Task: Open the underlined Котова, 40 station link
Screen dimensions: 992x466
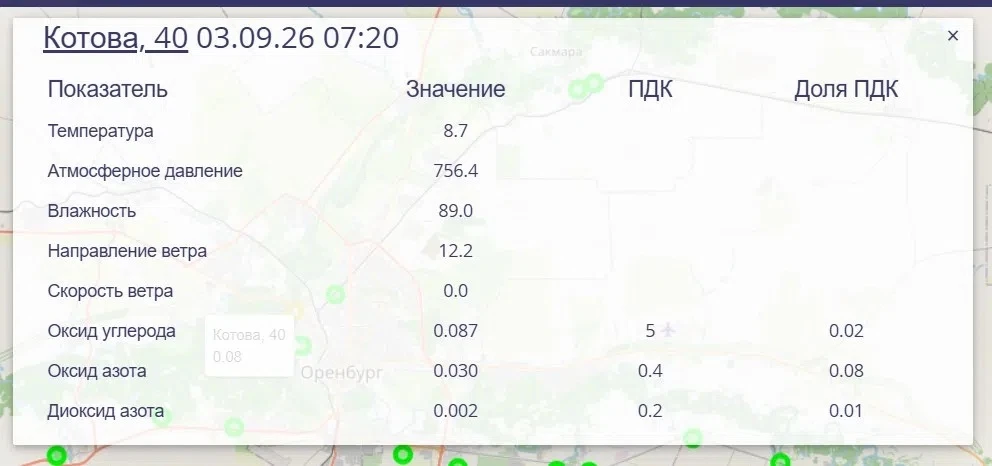Action: [115, 39]
